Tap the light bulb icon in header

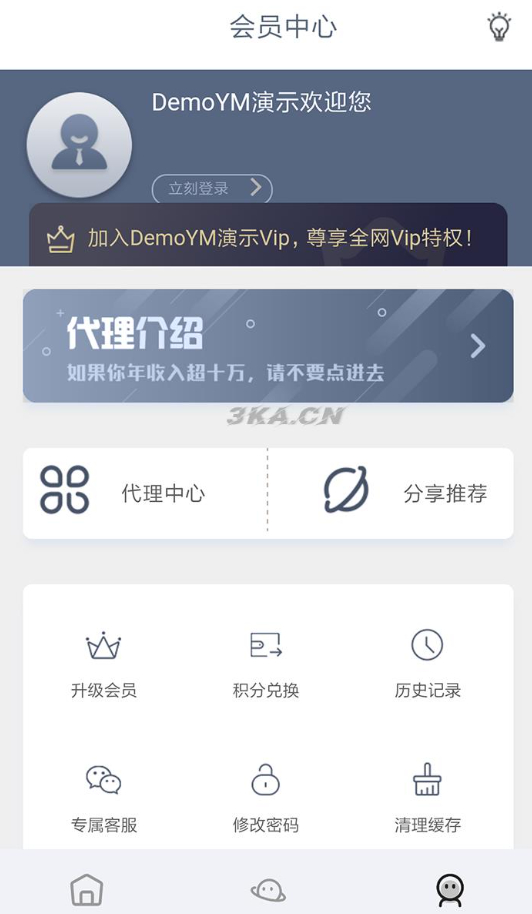pos(499,27)
